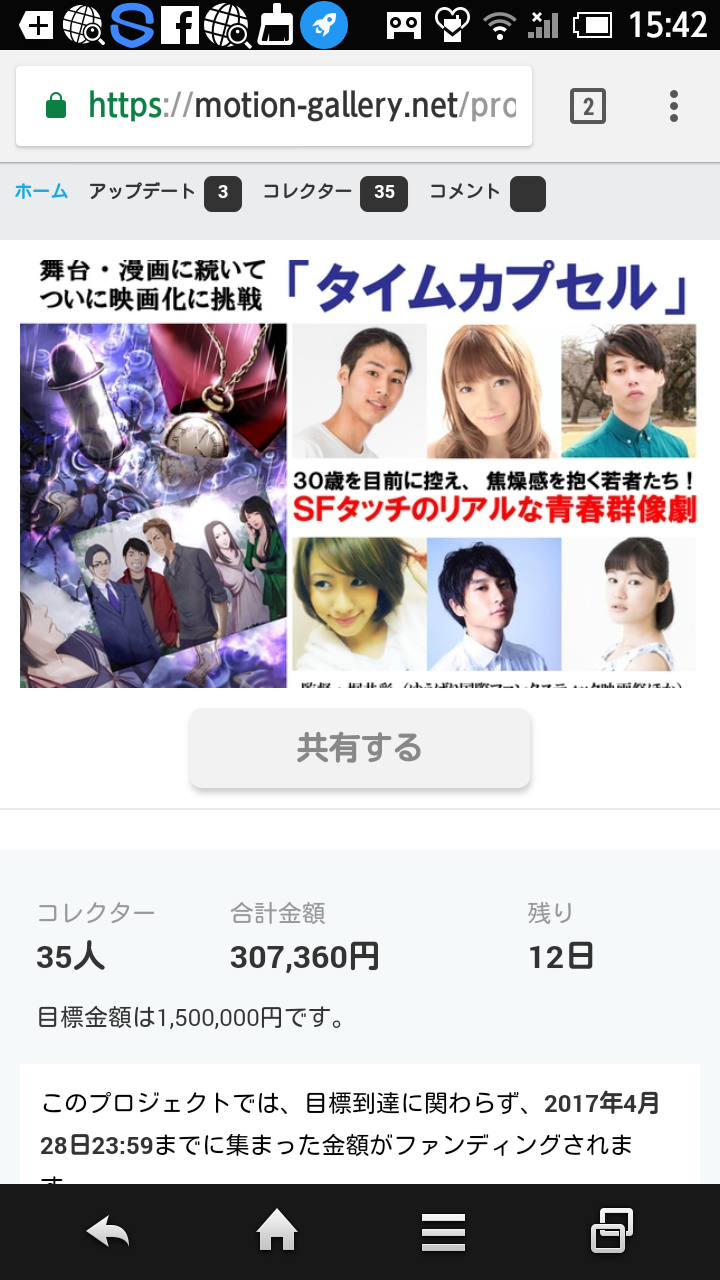Go to the home screen
The height and width of the screenshot is (1280, 720).
click(x=277, y=1231)
